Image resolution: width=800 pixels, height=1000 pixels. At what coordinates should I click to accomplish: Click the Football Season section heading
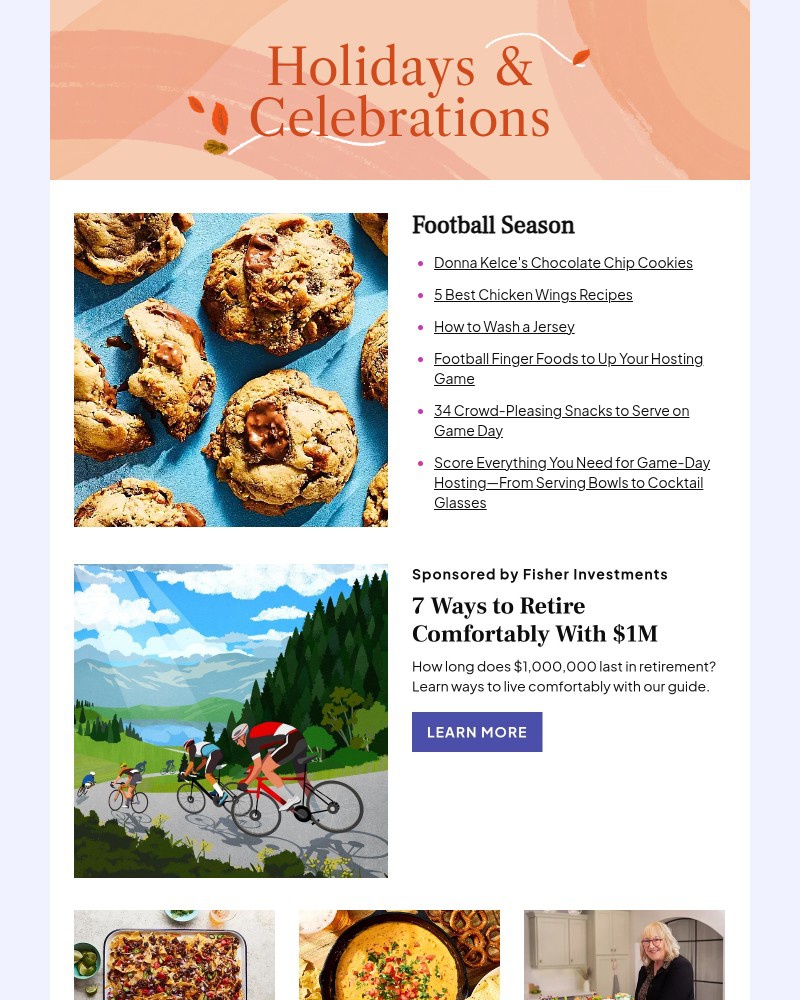[493, 225]
